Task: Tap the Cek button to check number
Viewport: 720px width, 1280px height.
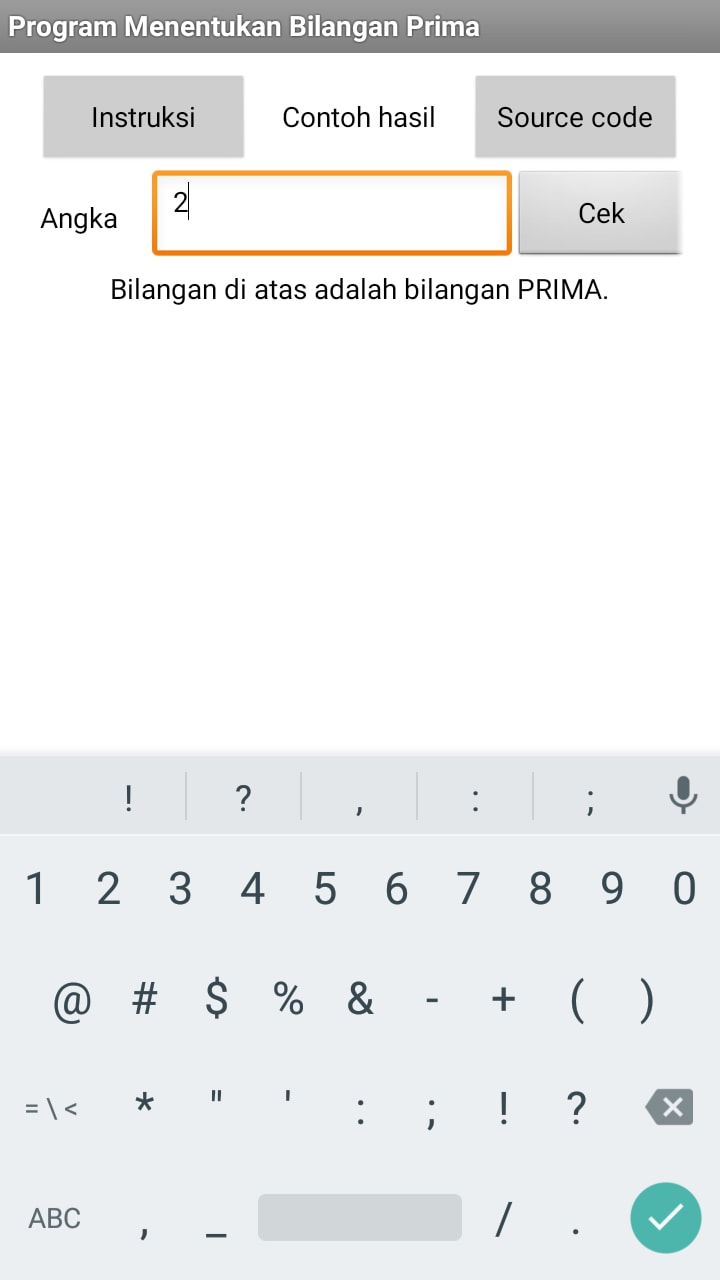Action: pos(601,213)
